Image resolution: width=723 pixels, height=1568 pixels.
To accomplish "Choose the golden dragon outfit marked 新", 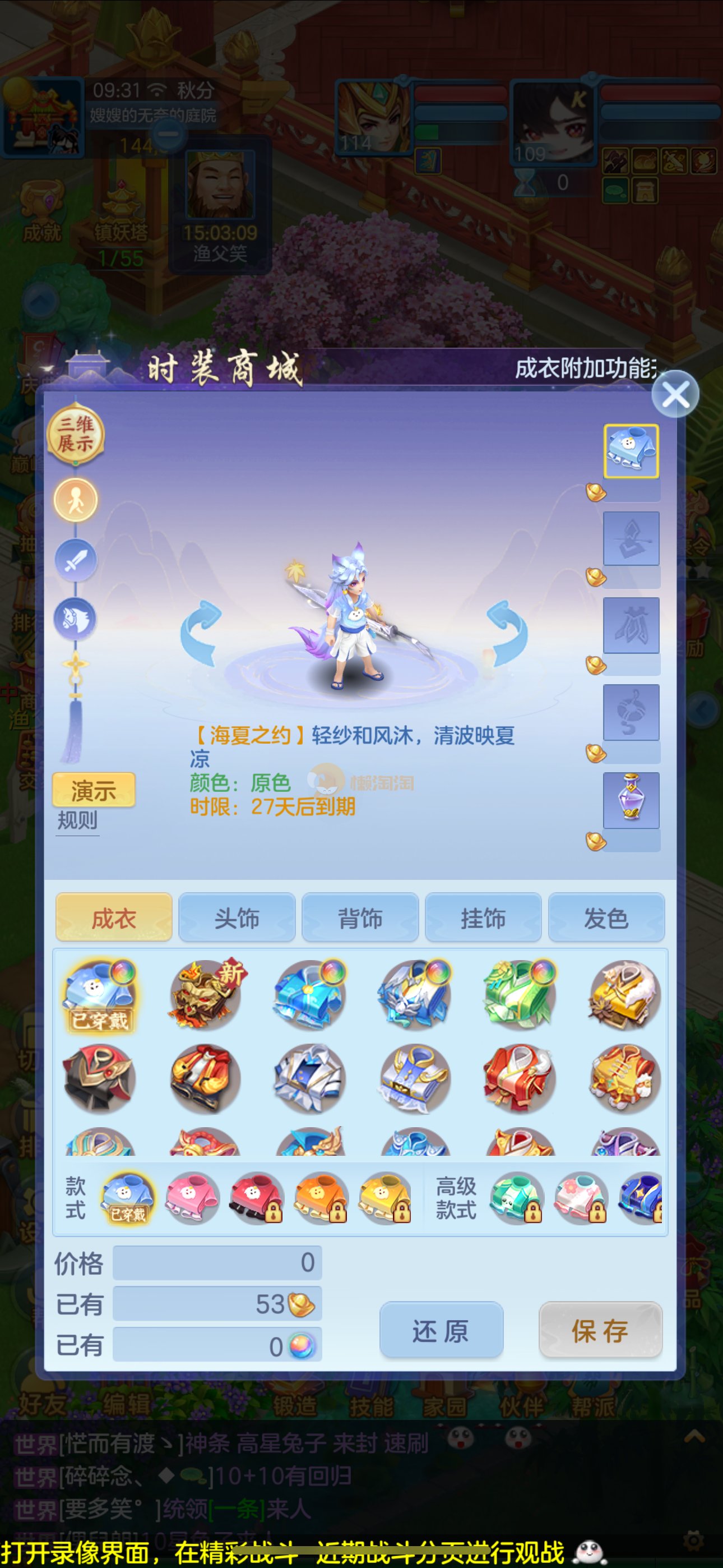I will [x=205, y=995].
